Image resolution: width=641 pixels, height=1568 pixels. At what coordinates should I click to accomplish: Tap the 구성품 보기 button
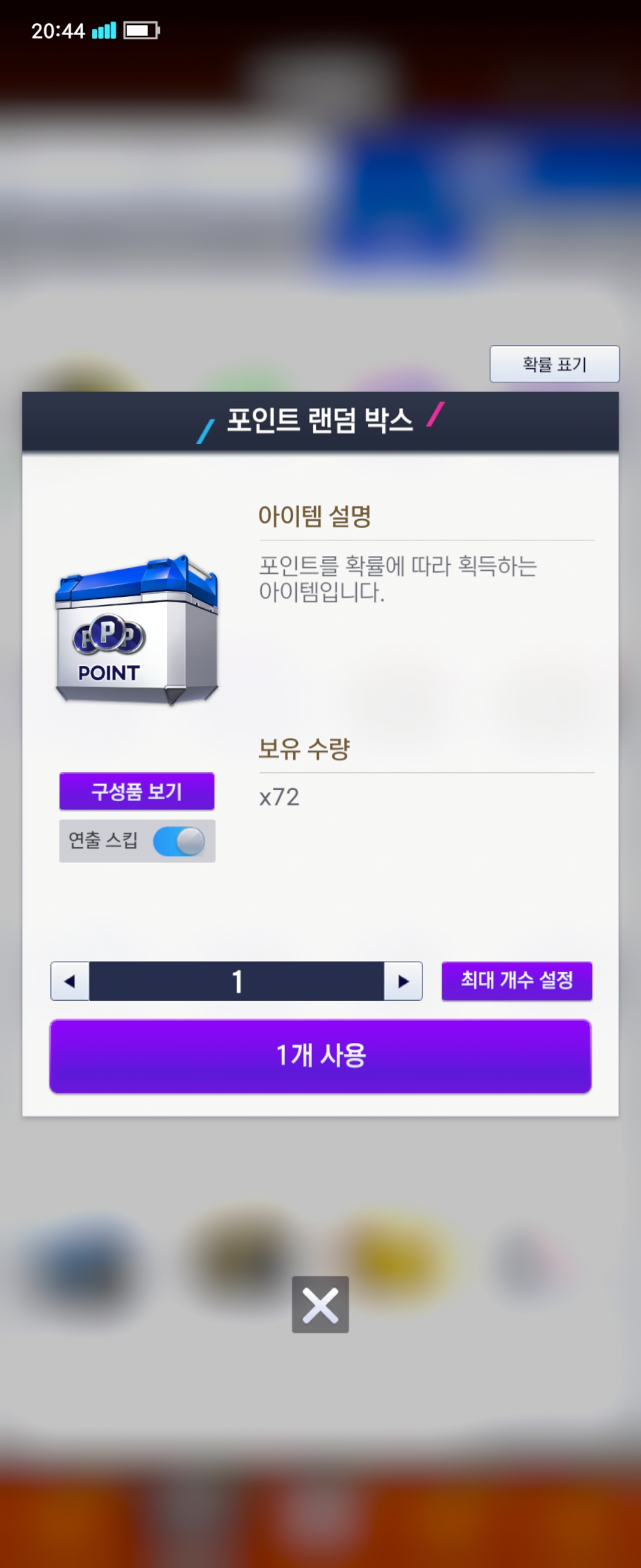[137, 791]
